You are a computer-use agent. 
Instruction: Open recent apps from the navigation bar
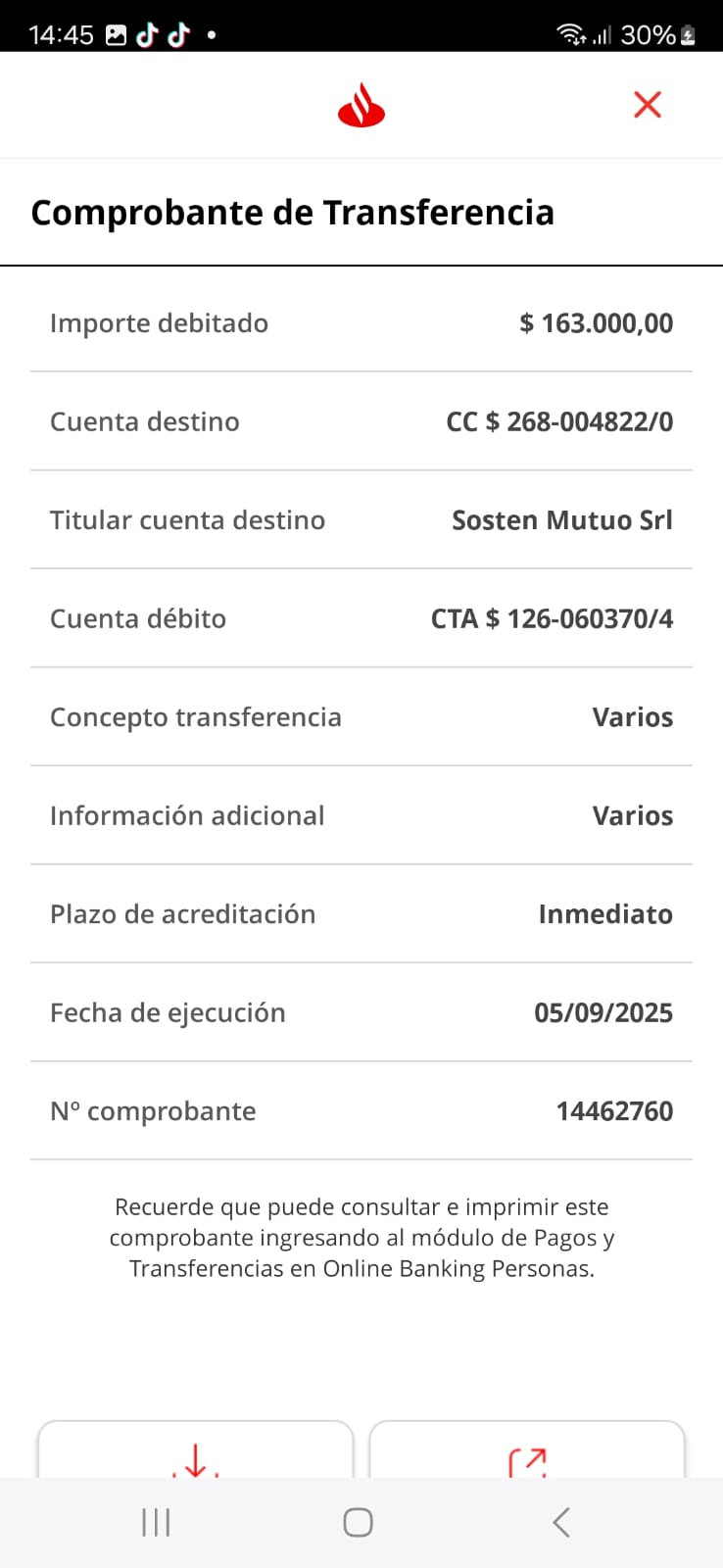pos(156,1522)
